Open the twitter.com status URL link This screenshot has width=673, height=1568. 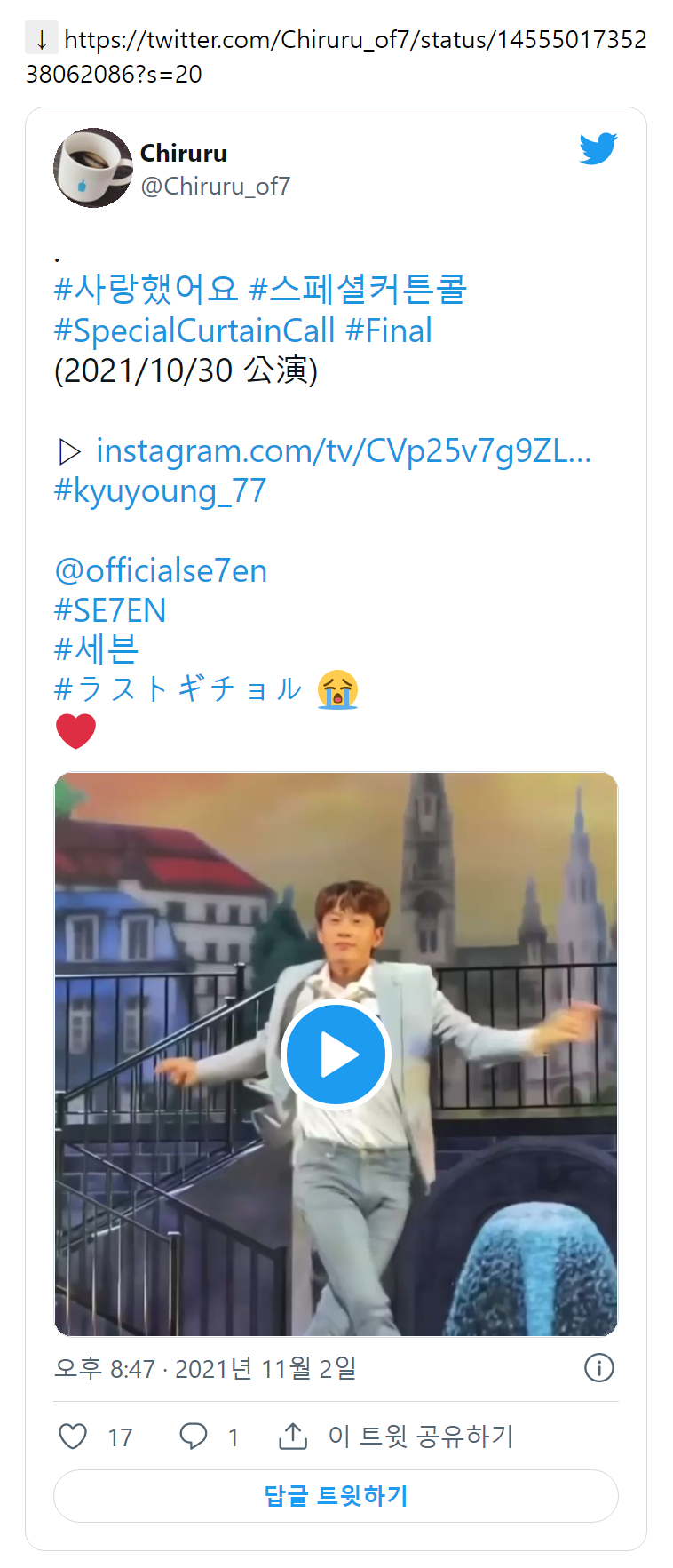click(x=355, y=40)
